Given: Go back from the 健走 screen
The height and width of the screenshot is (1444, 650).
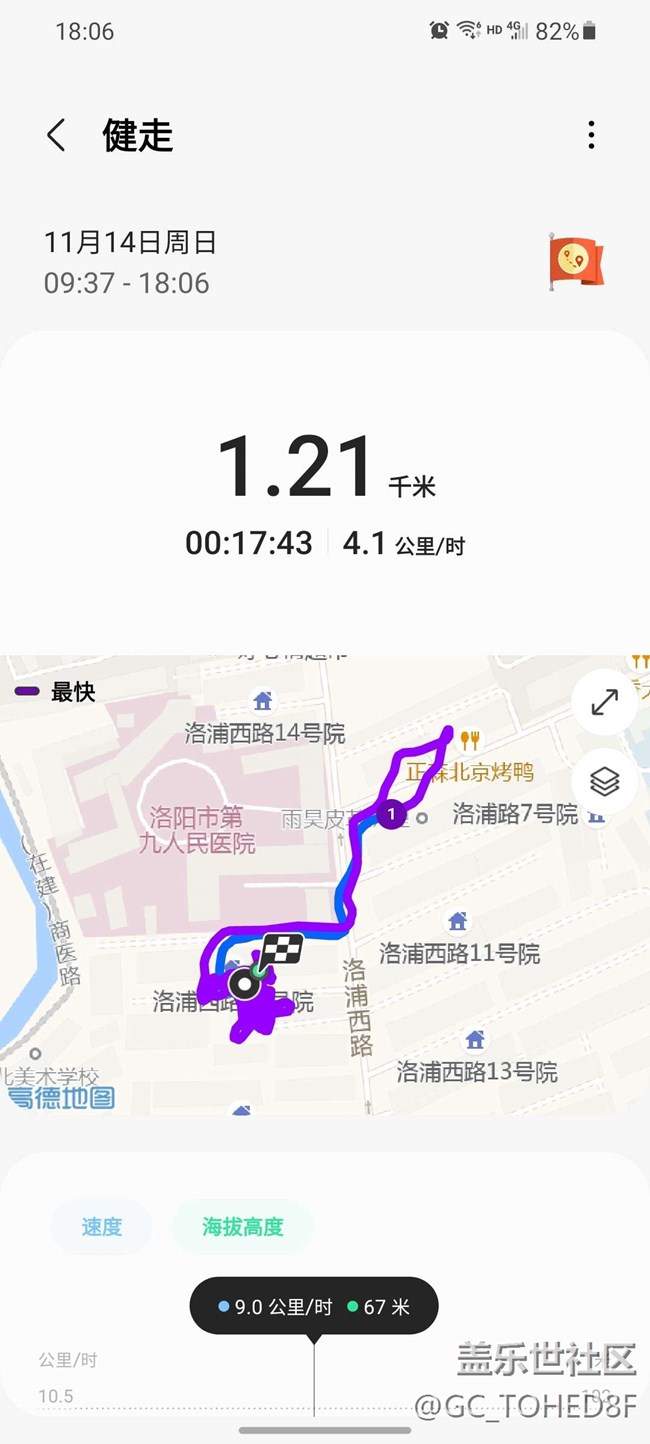Looking at the screenshot, I should 57,135.
